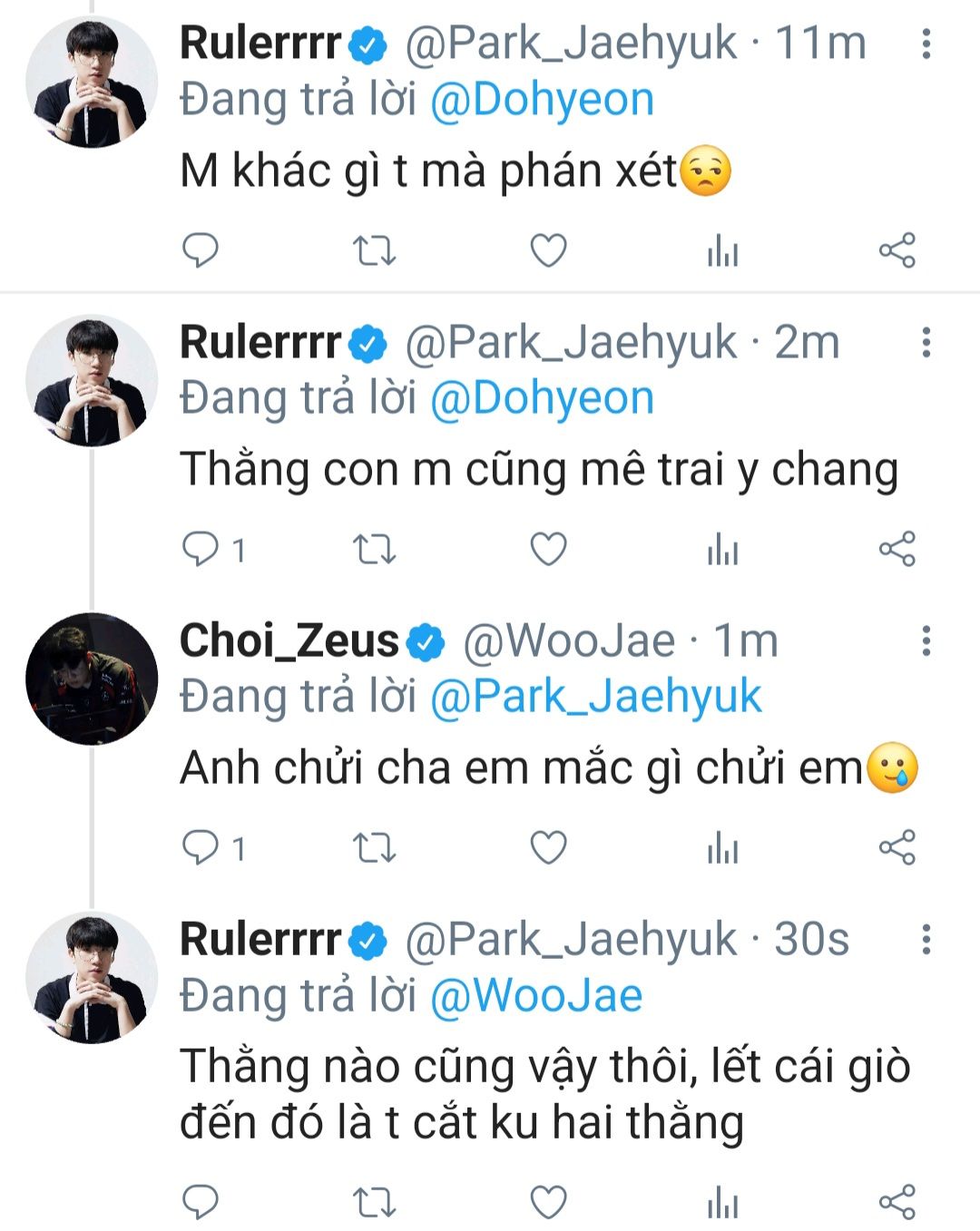Like Rulerrrr's 30s tweet
This screenshot has width=980, height=1231.
(x=548, y=1203)
